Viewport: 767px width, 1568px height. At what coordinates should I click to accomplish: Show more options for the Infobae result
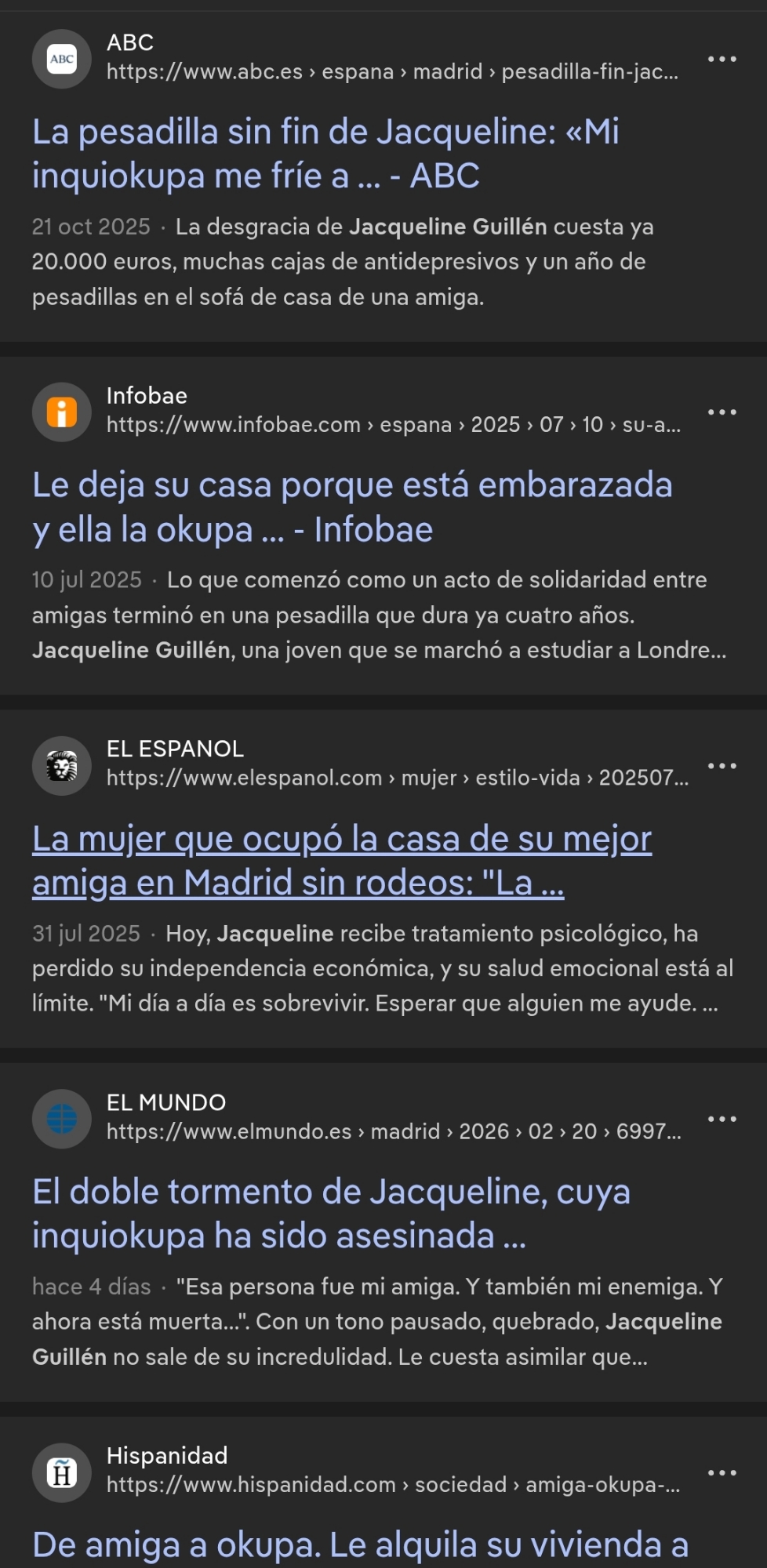pos(722,412)
